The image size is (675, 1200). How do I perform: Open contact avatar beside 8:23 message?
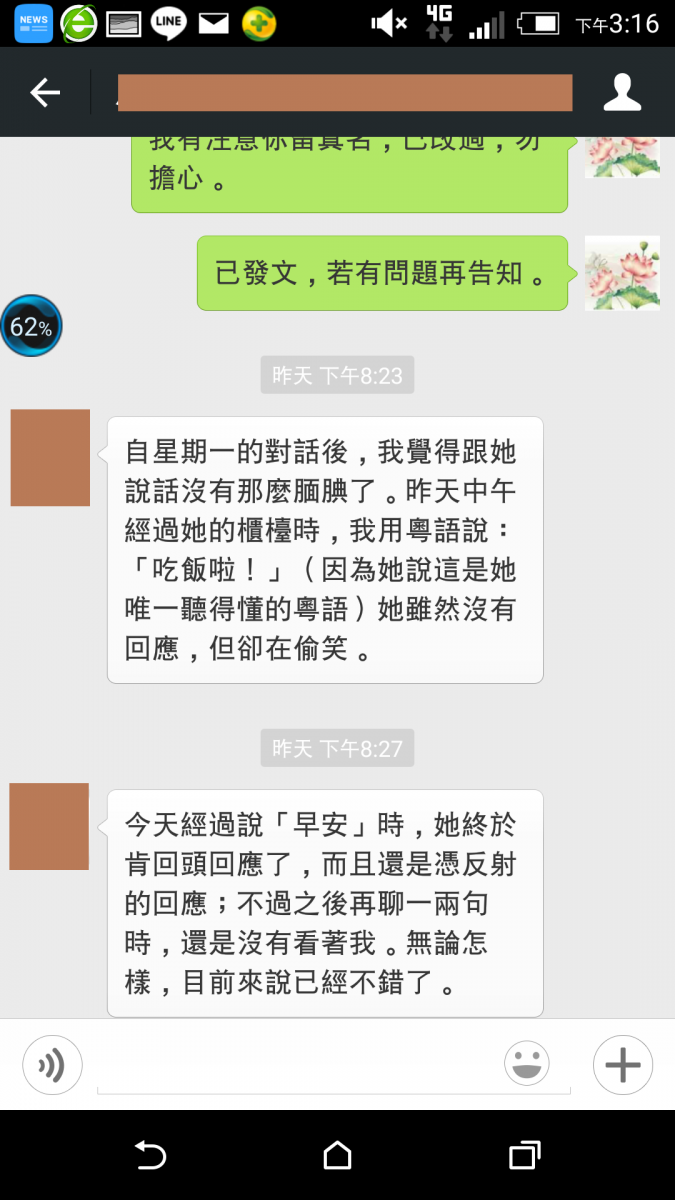(x=50, y=457)
